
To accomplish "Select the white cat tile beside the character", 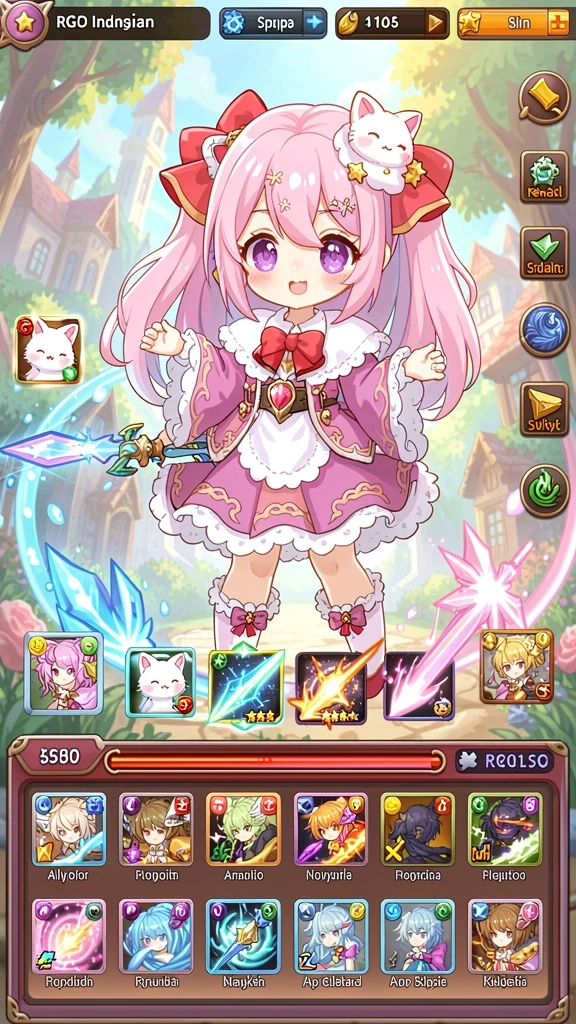I will (48, 351).
